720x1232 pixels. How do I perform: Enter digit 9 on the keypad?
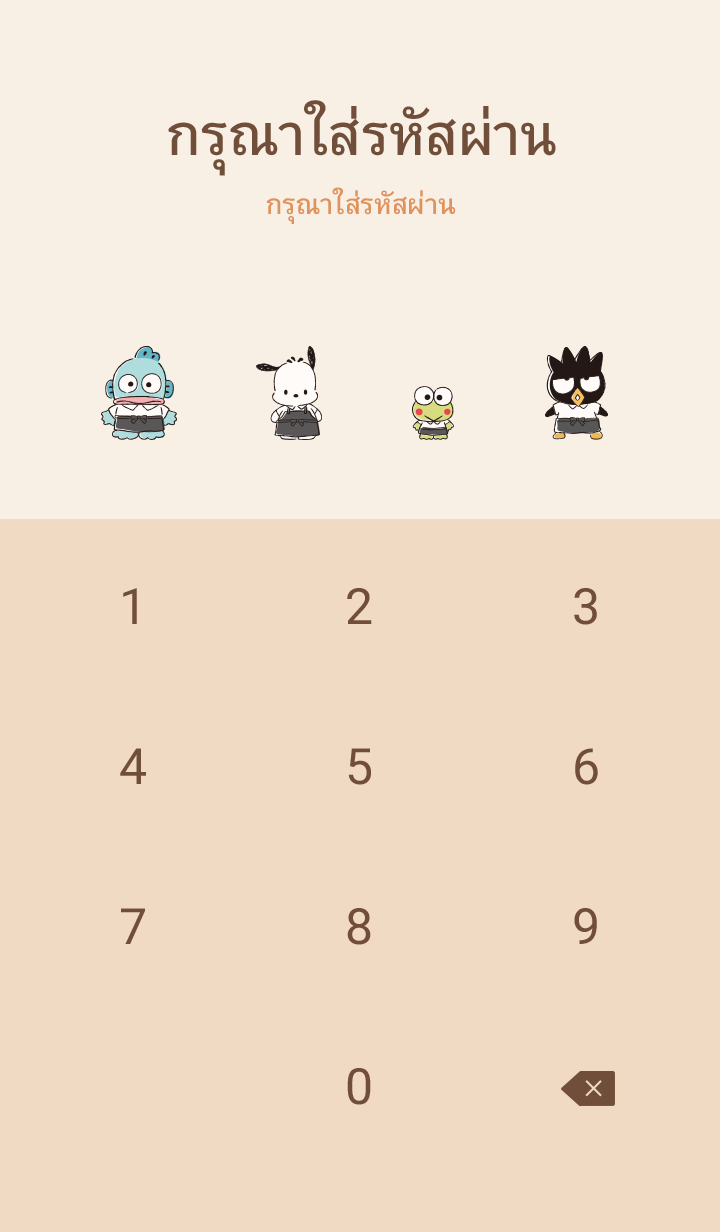[585, 927]
